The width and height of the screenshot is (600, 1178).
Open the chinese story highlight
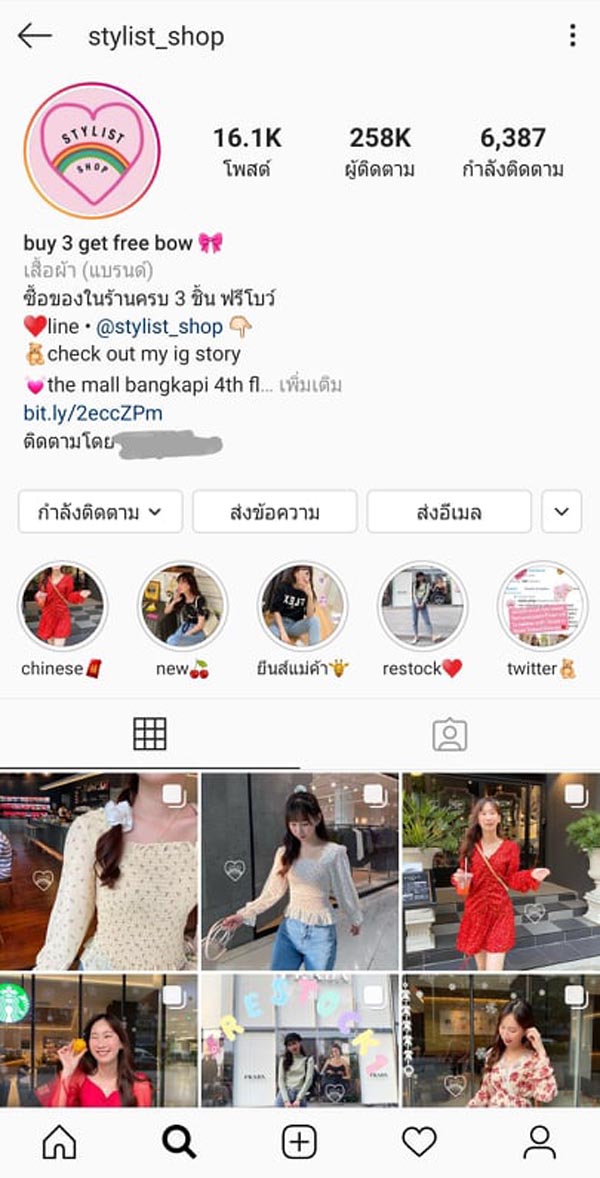point(62,607)
